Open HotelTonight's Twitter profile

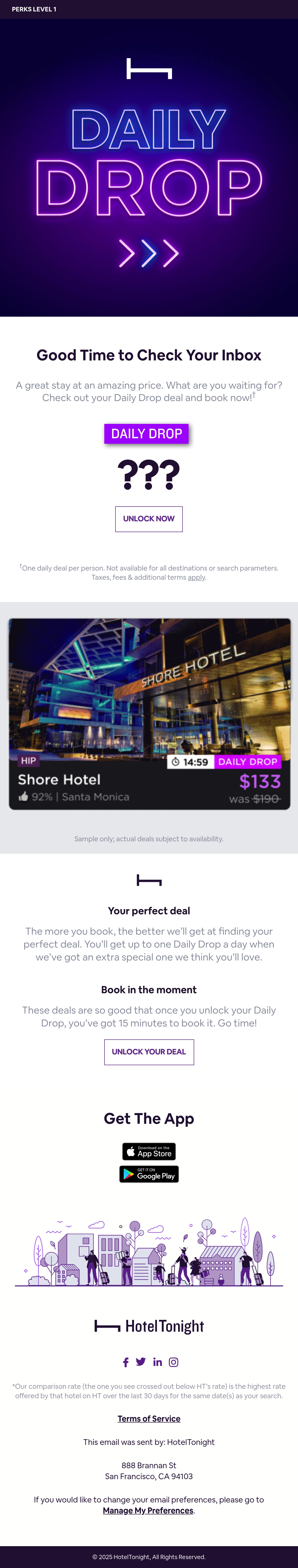click(141, 1362)
